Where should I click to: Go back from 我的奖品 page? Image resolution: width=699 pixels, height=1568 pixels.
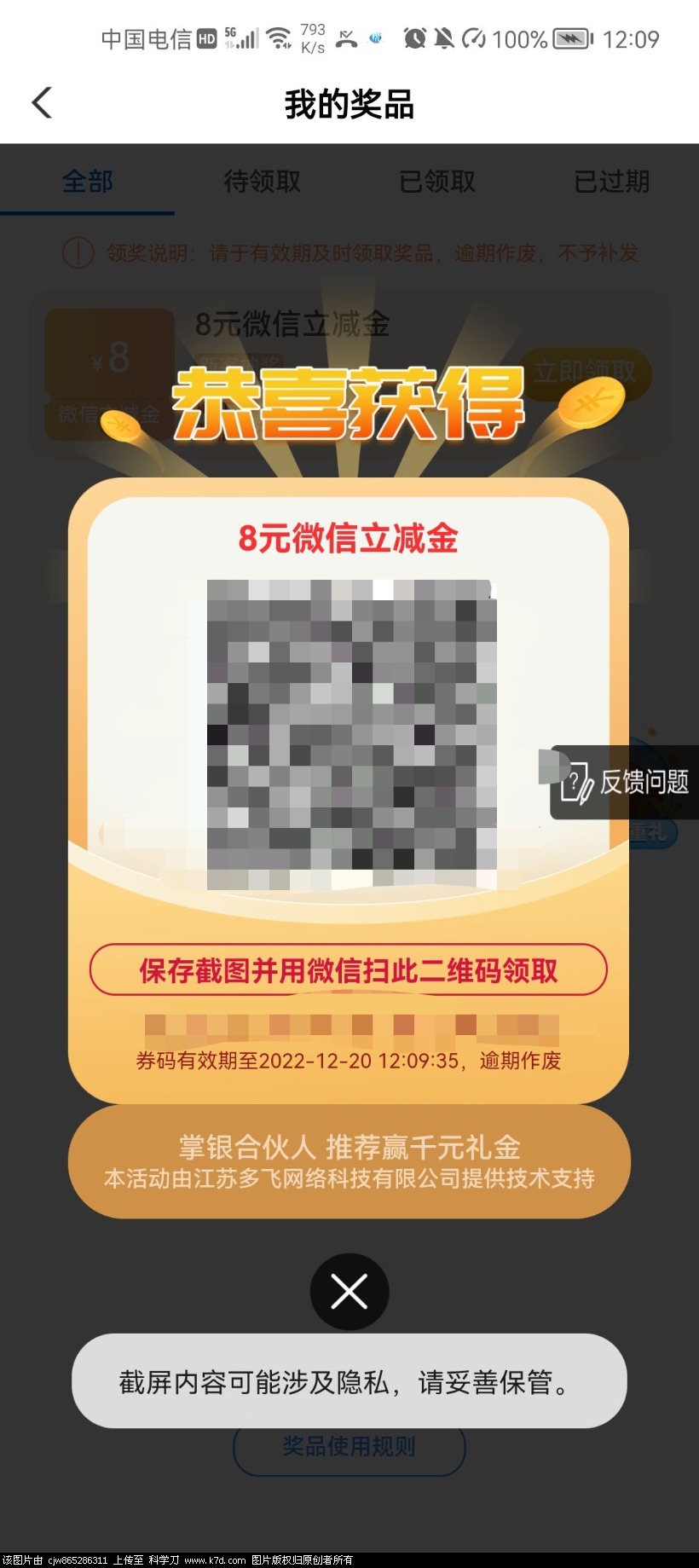(42, 103)
